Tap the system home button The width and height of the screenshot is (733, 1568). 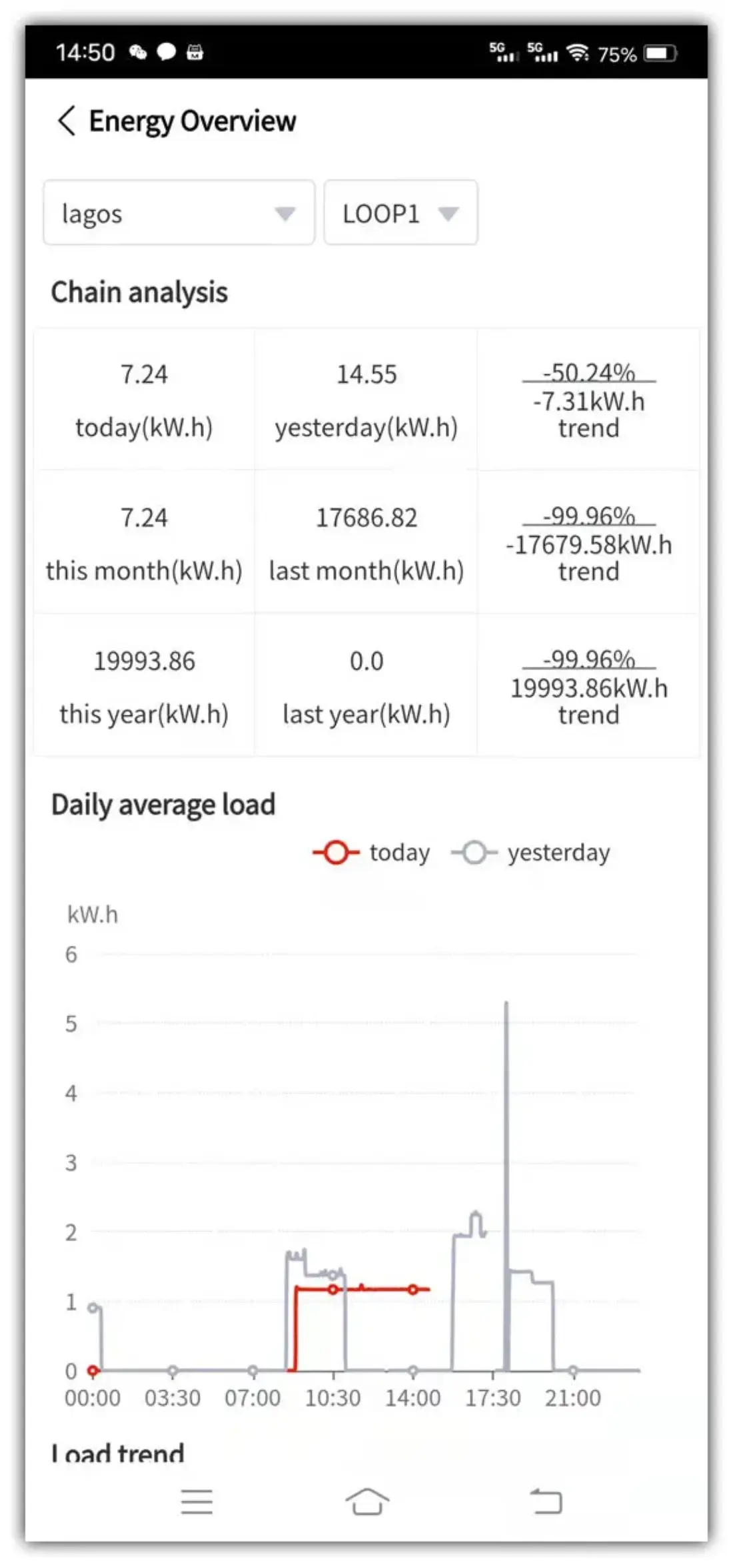[367, 1501]
